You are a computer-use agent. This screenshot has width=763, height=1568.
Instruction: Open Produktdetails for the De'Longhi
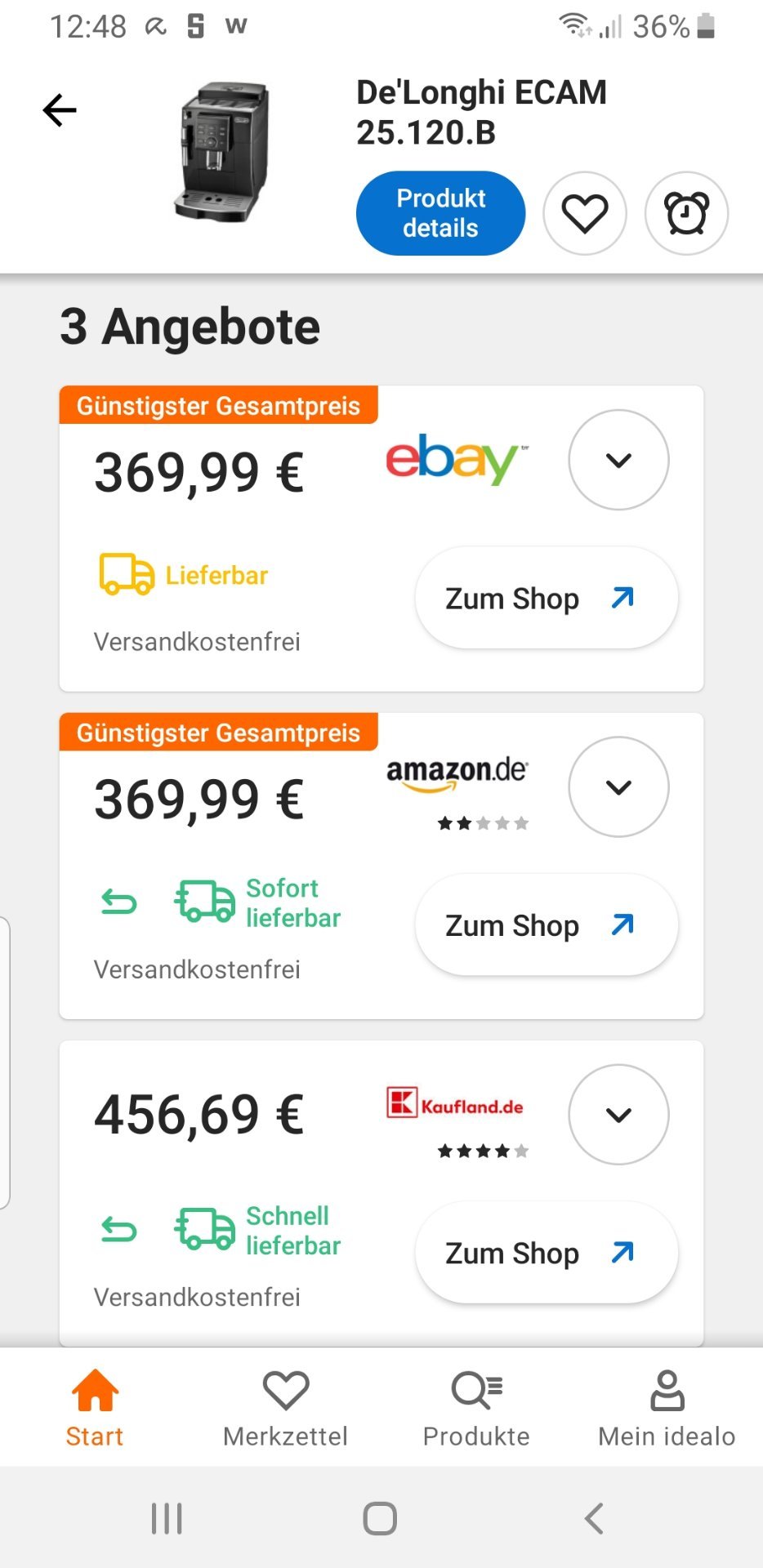coord(440,213)
